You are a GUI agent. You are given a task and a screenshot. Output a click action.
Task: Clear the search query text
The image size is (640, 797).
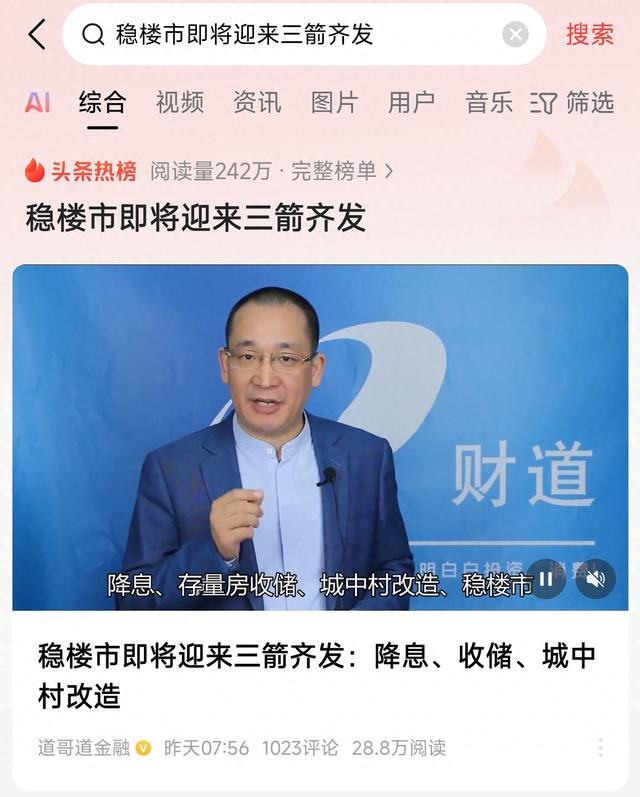pyautogui.click(x=515, y=35)
